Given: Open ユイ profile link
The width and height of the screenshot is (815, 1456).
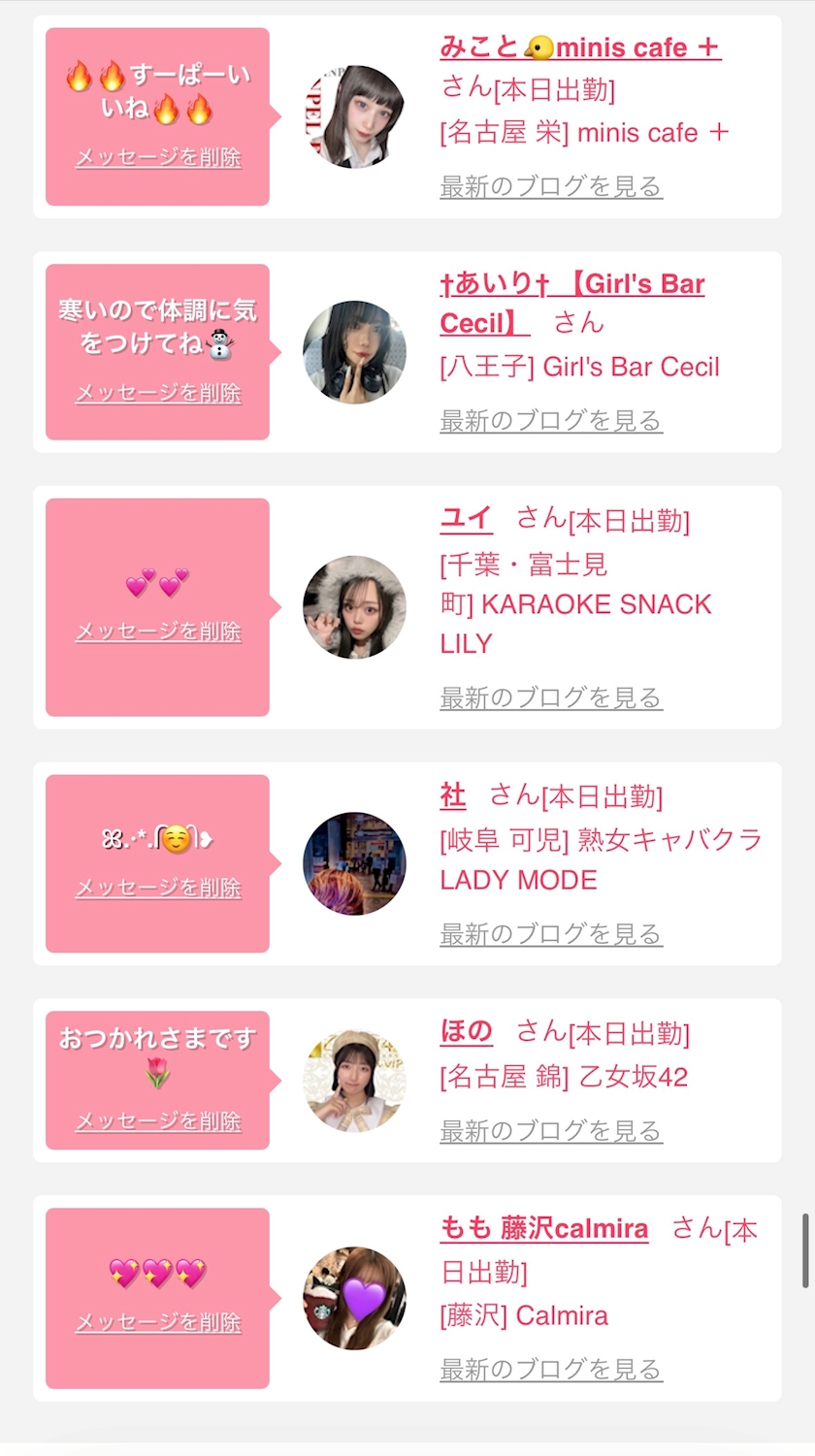Looking at the screenshot, I should [x=467, y=519].
